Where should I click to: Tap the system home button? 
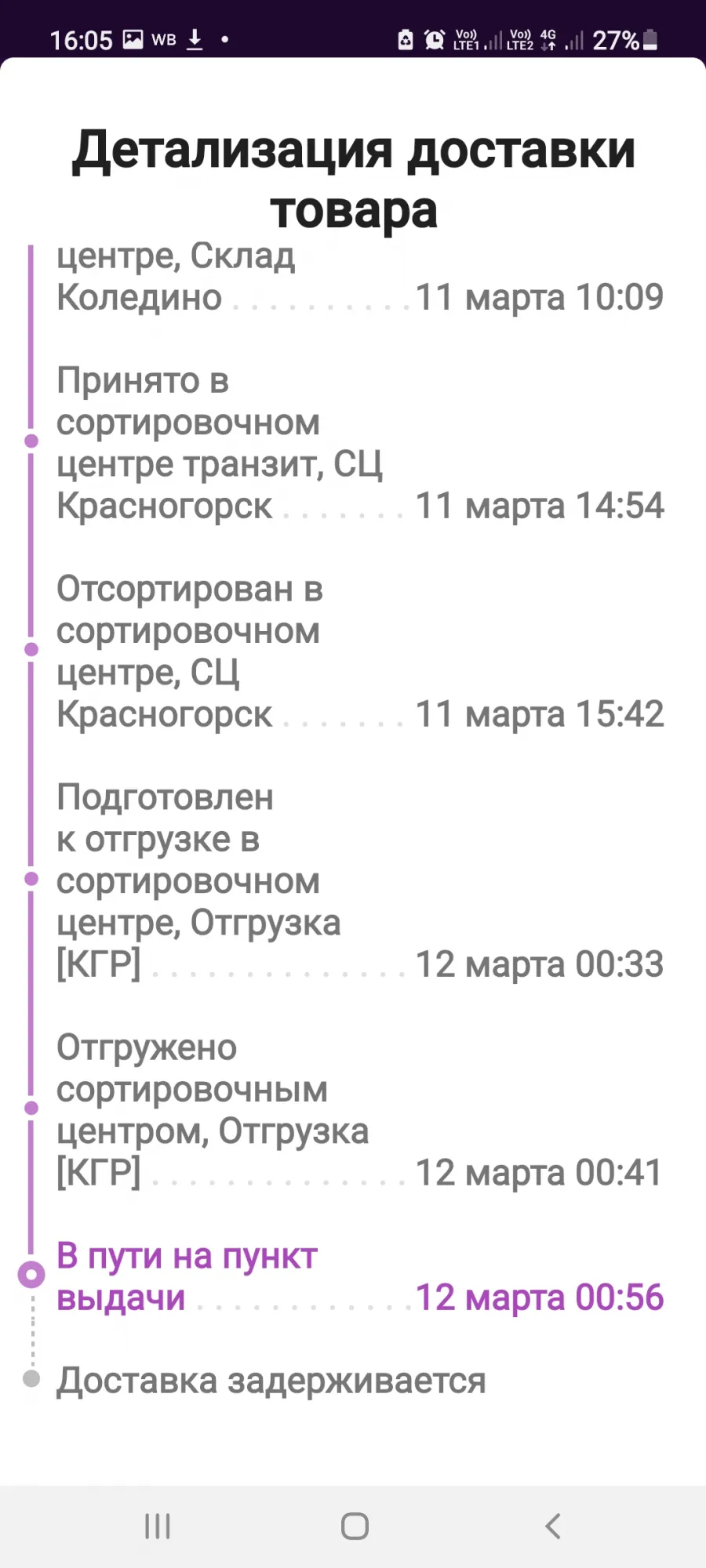355,1526
